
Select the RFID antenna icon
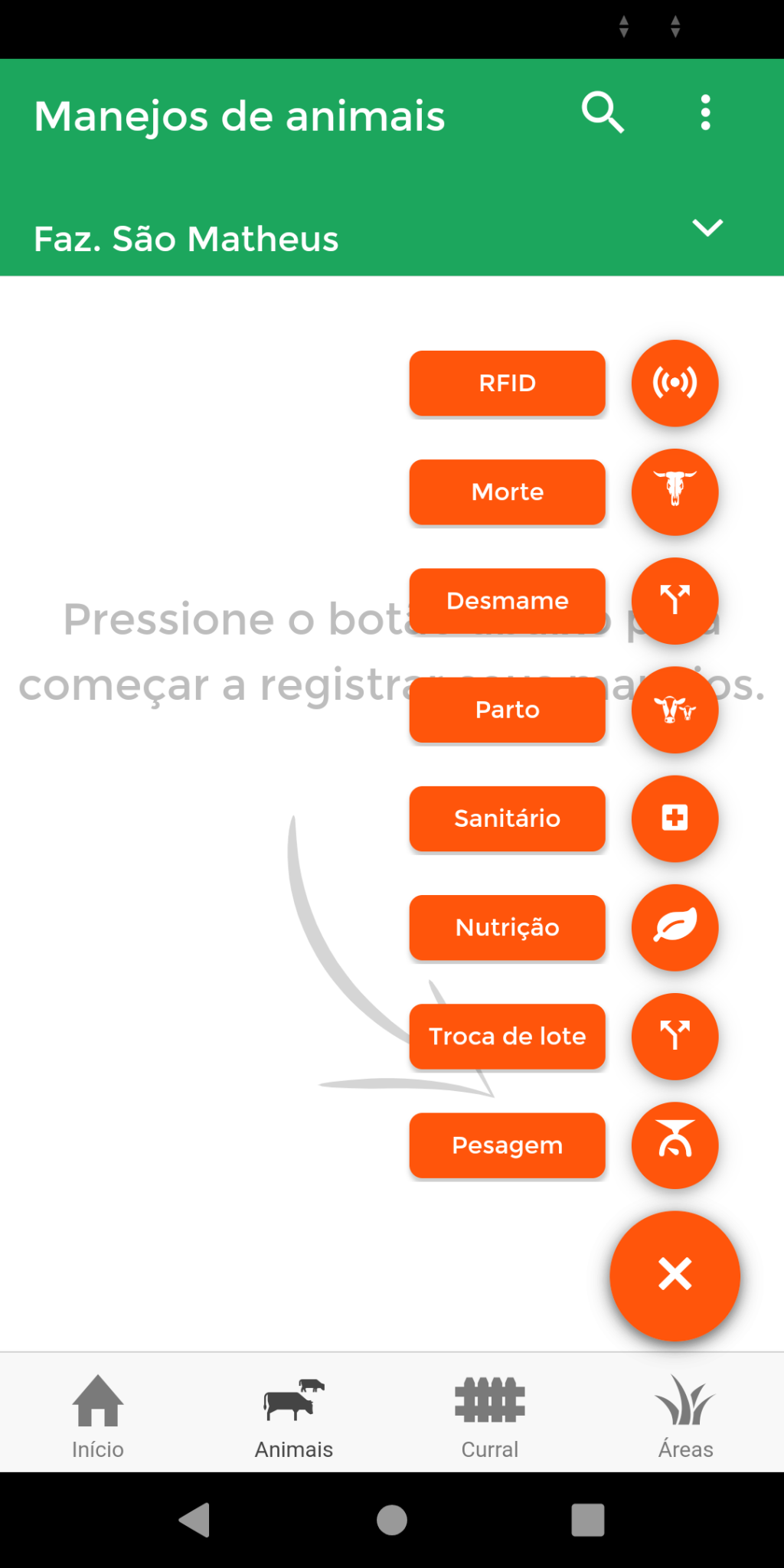click(x=675, y=384)
